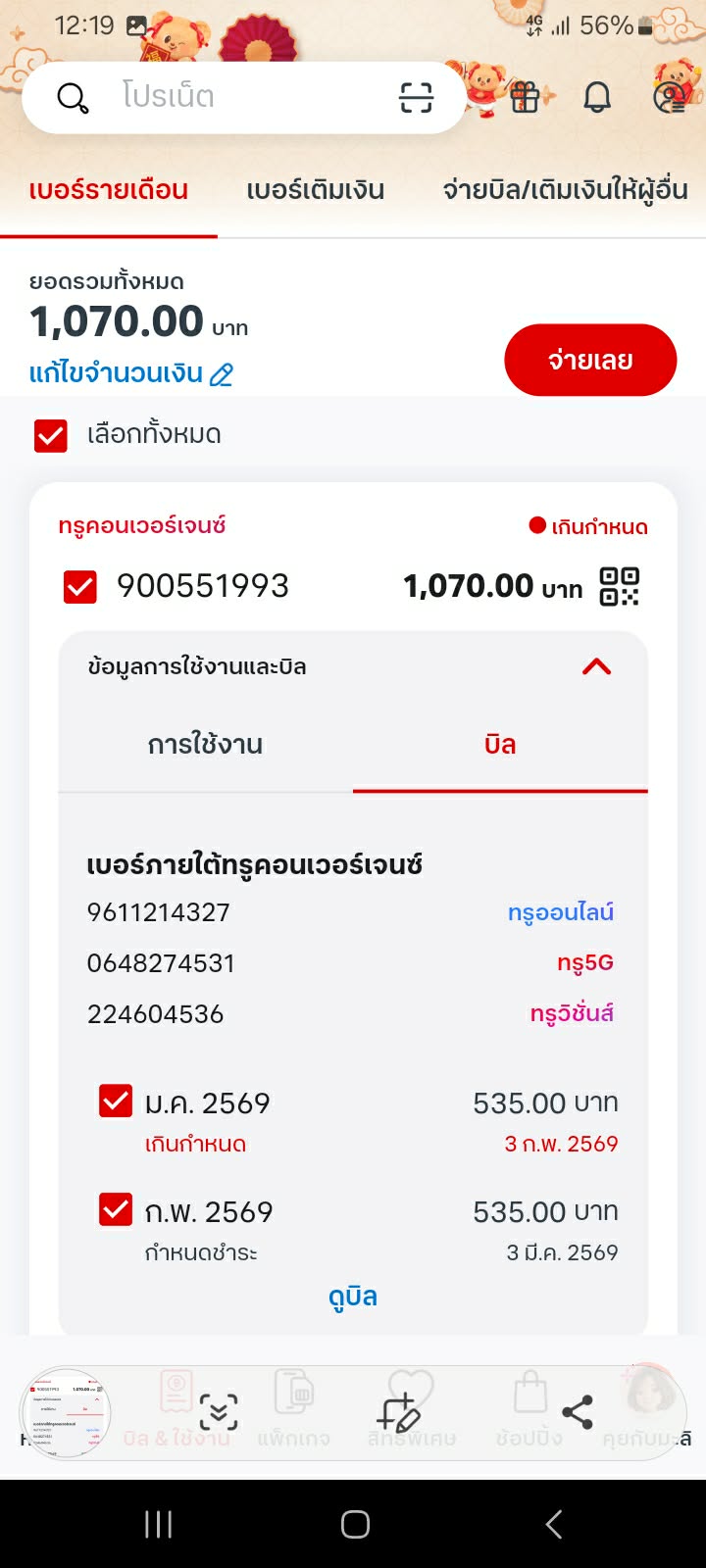Open the ดูบิล view bill link
The width and height of the screenshot is (706, 1568).
tap(353, 1297)
